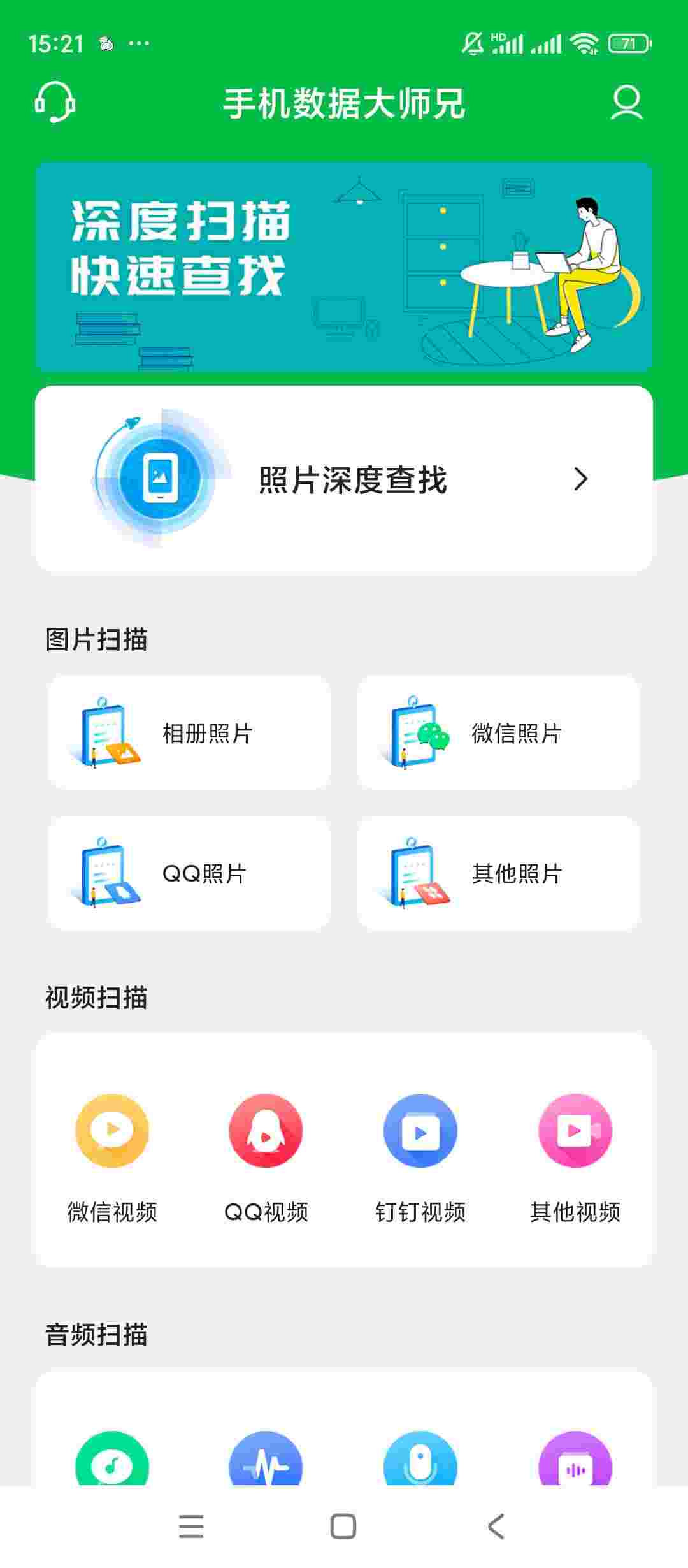
Task: Select the 照片深度查找 feature
Action: (x=344, y=479)
